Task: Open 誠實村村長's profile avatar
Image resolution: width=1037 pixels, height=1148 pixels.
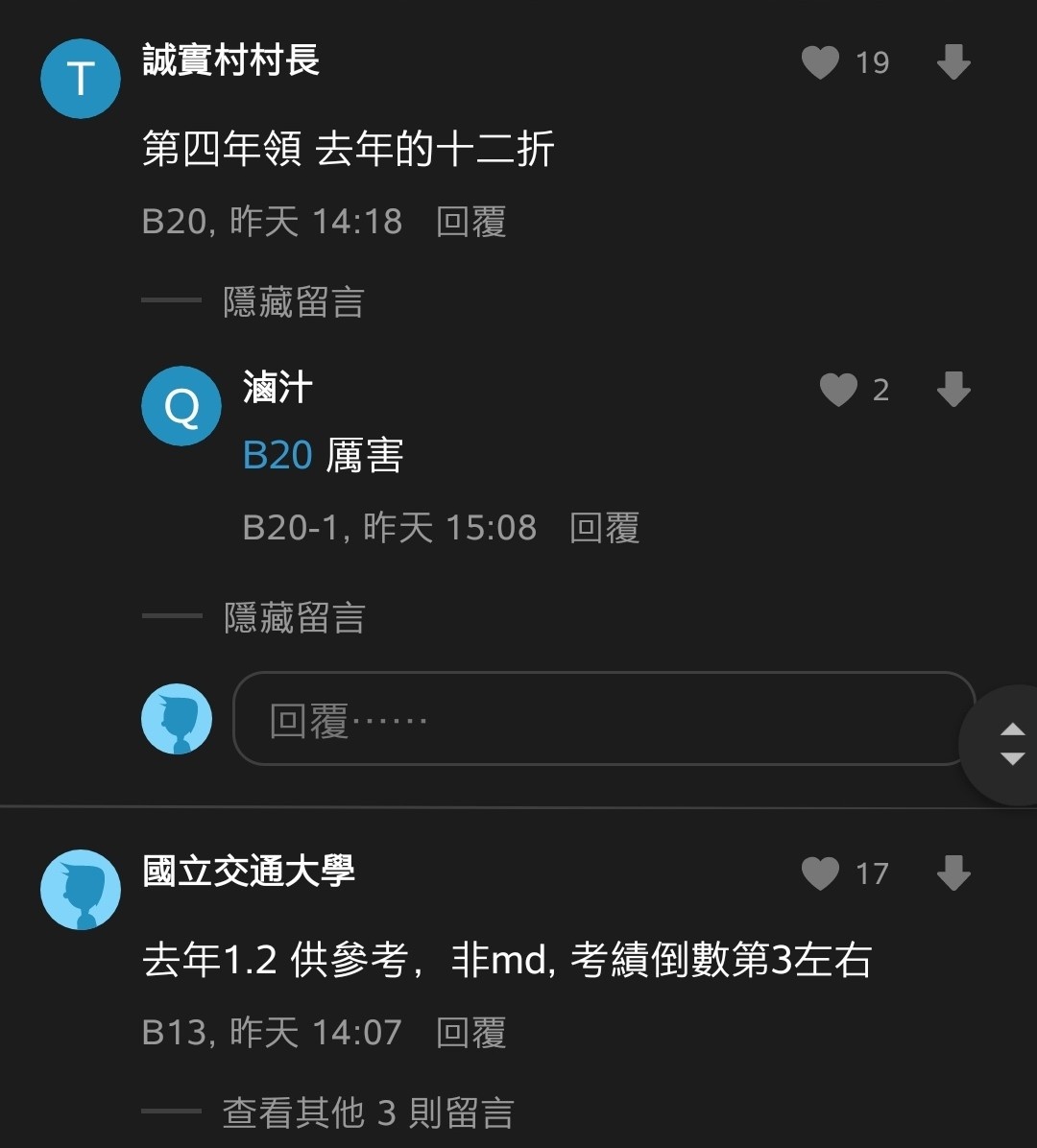Action: click(x=81, y=79)
